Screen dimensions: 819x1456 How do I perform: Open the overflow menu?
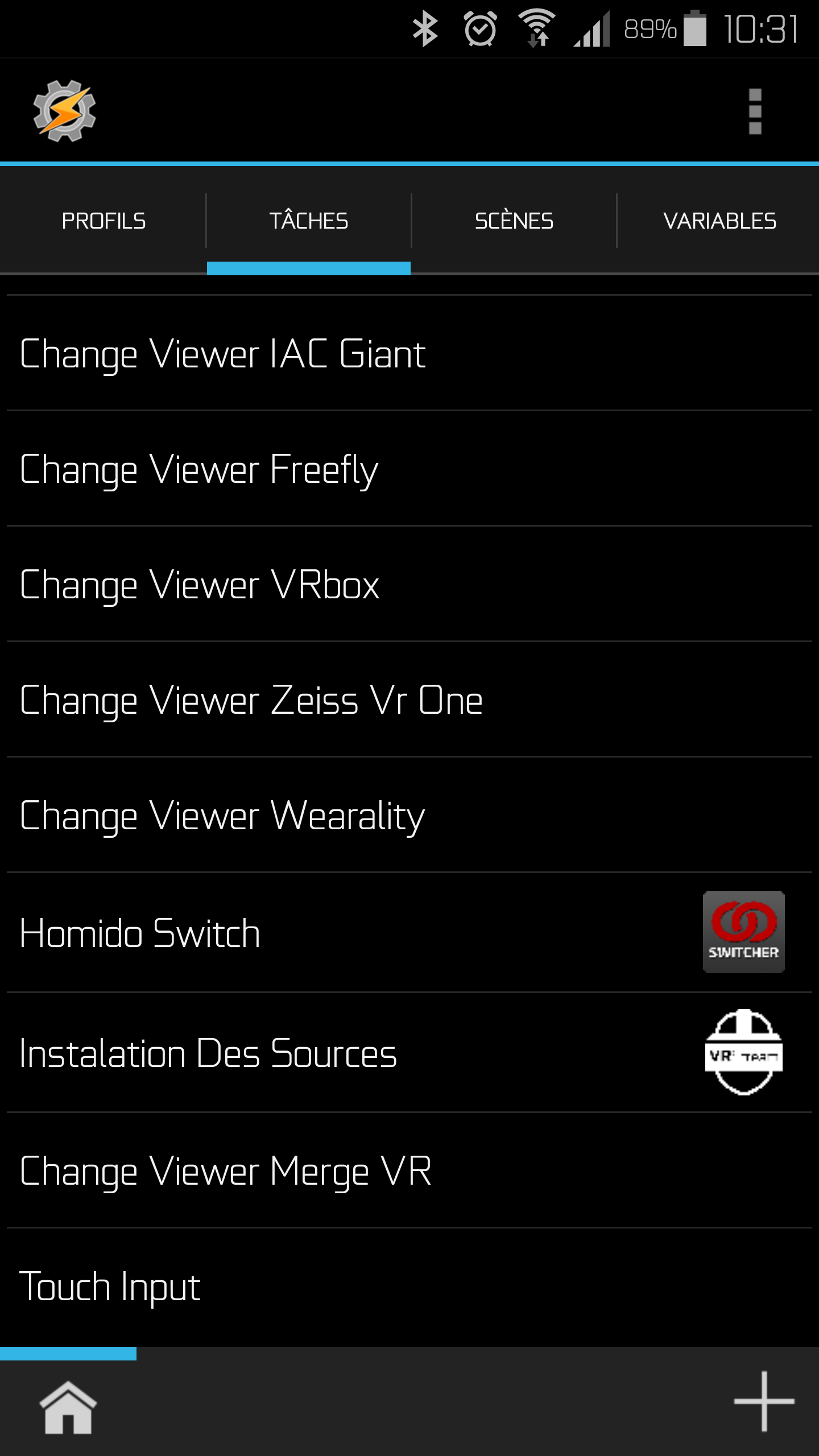pos(755,111)
